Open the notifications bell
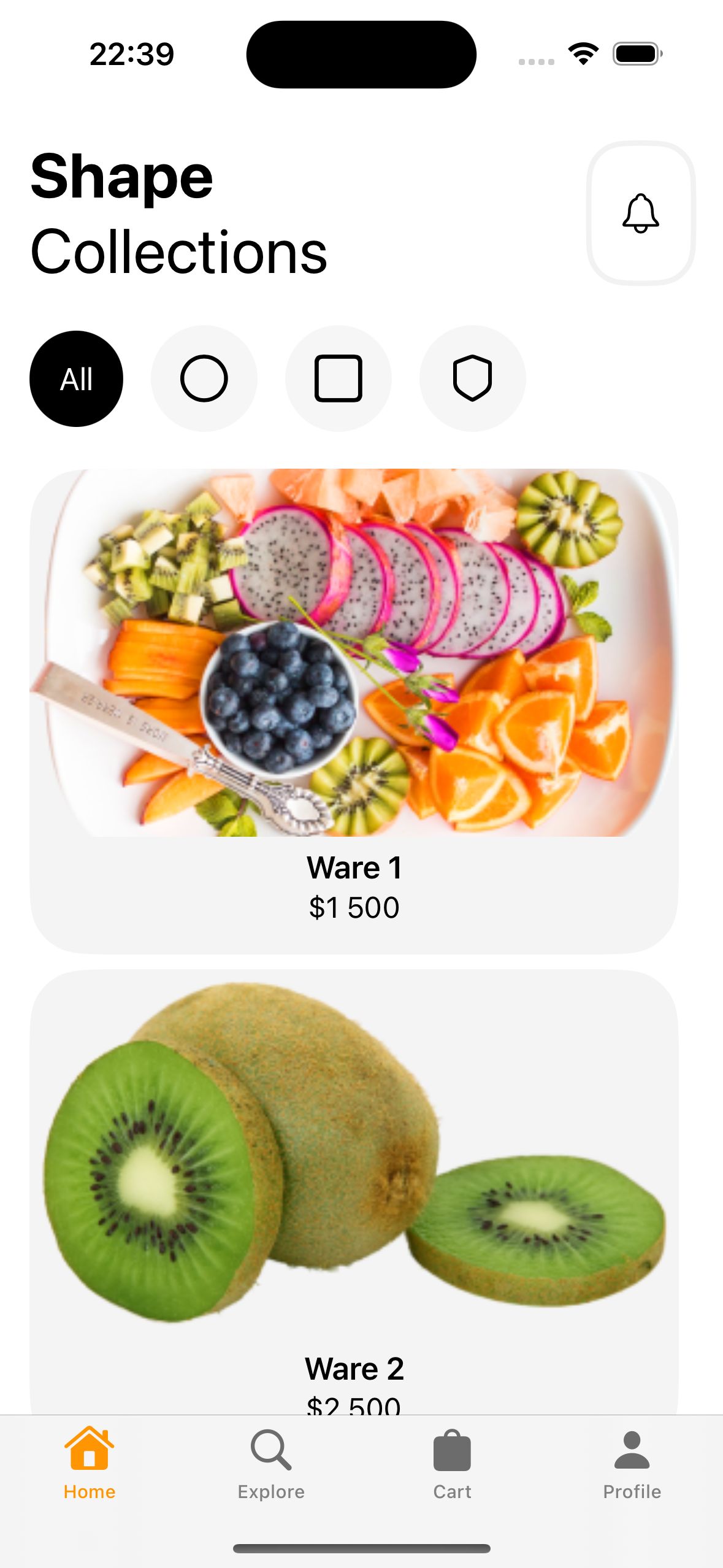Viewport: 723px width, 1568px height. click(640, 213)
